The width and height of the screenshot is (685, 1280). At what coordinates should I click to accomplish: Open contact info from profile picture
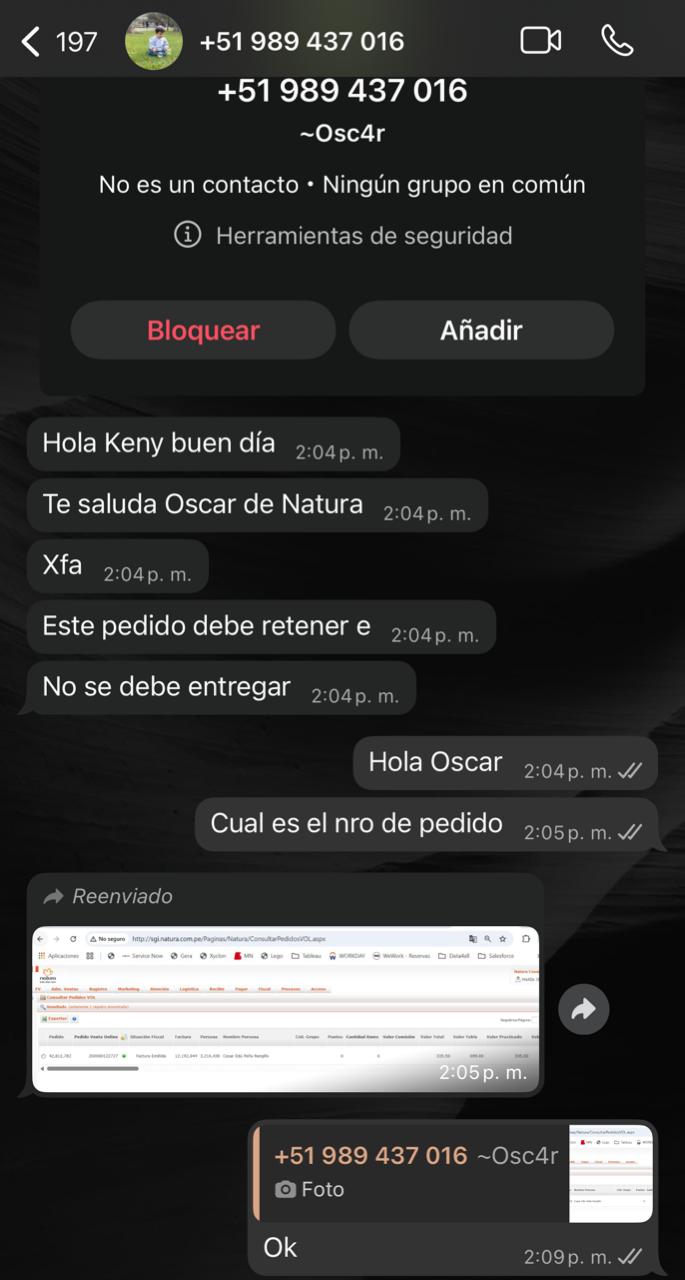pos(154,42)
